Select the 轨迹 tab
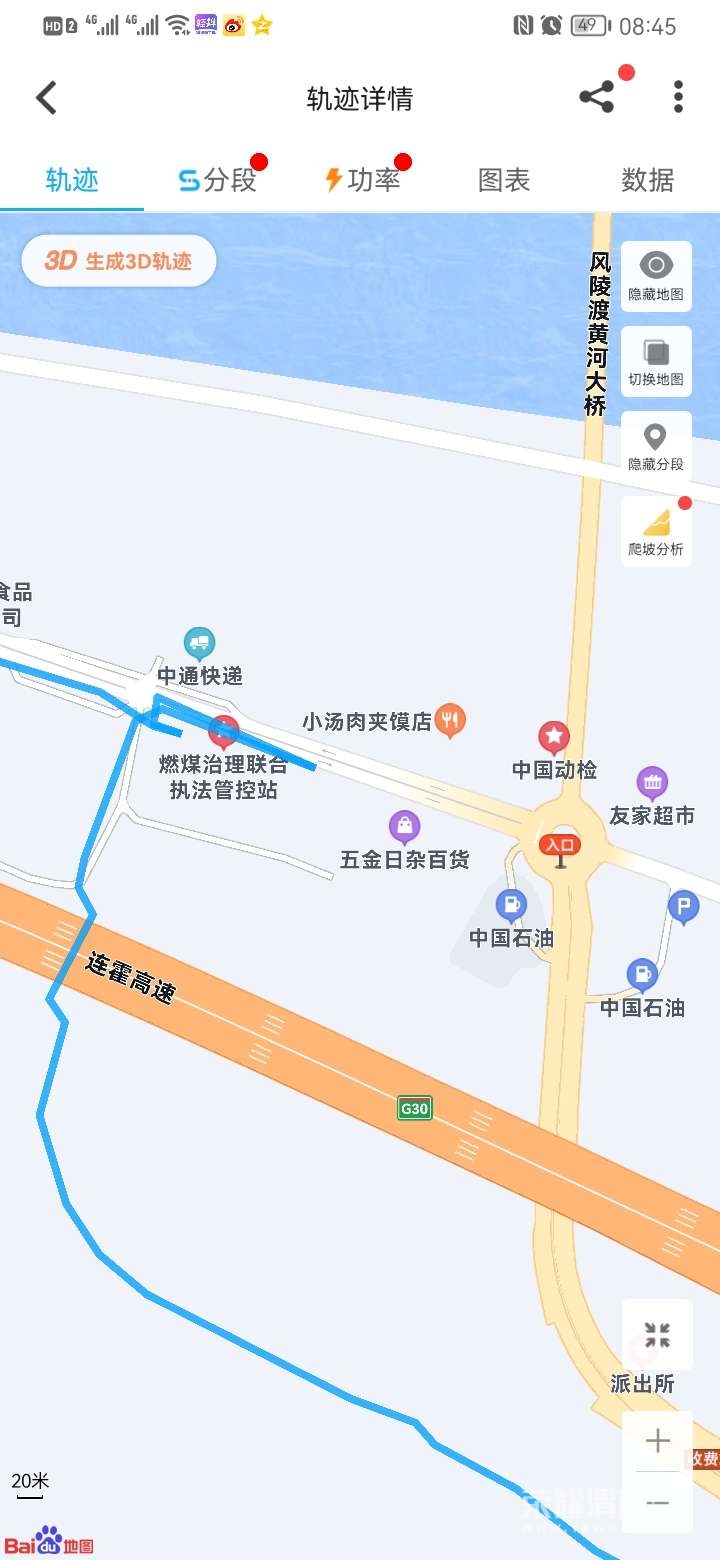Image resolution: width=720 pixels, height=1560 pixels. pyautogui.click(x=72, y=180)
